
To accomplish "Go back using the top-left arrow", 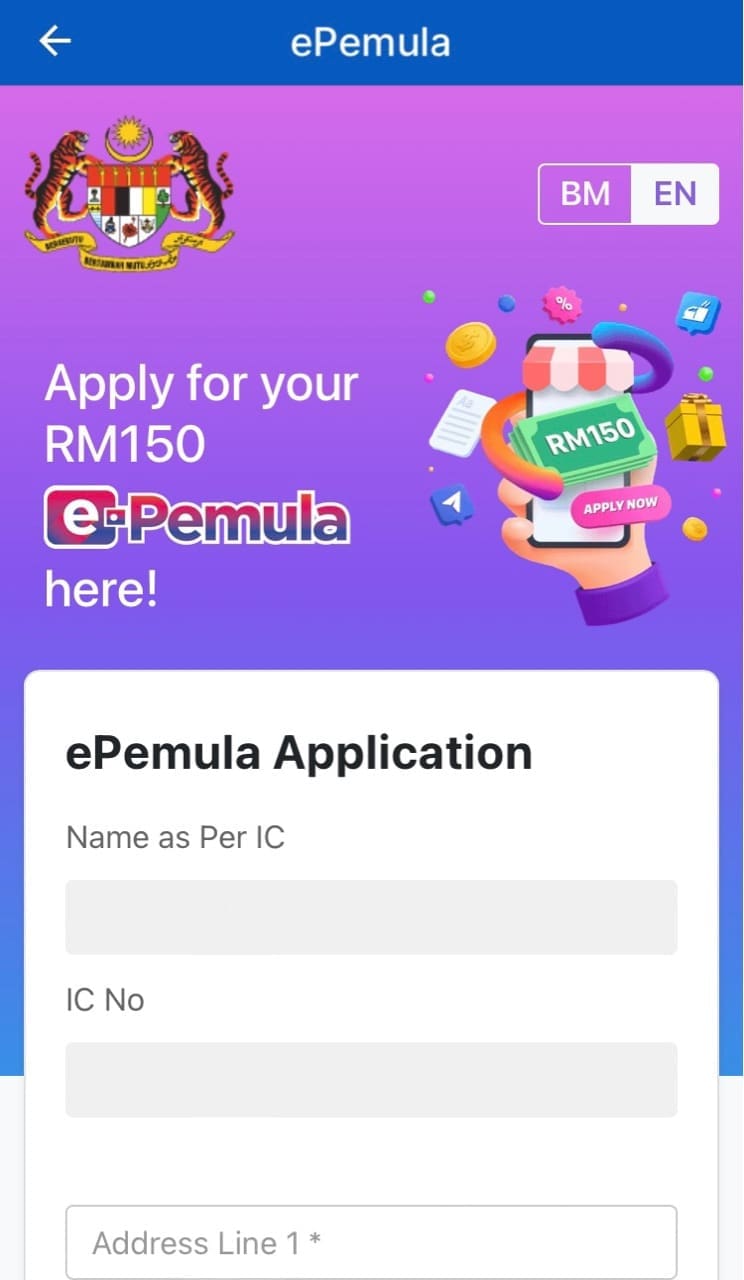I will pos(55,41).
